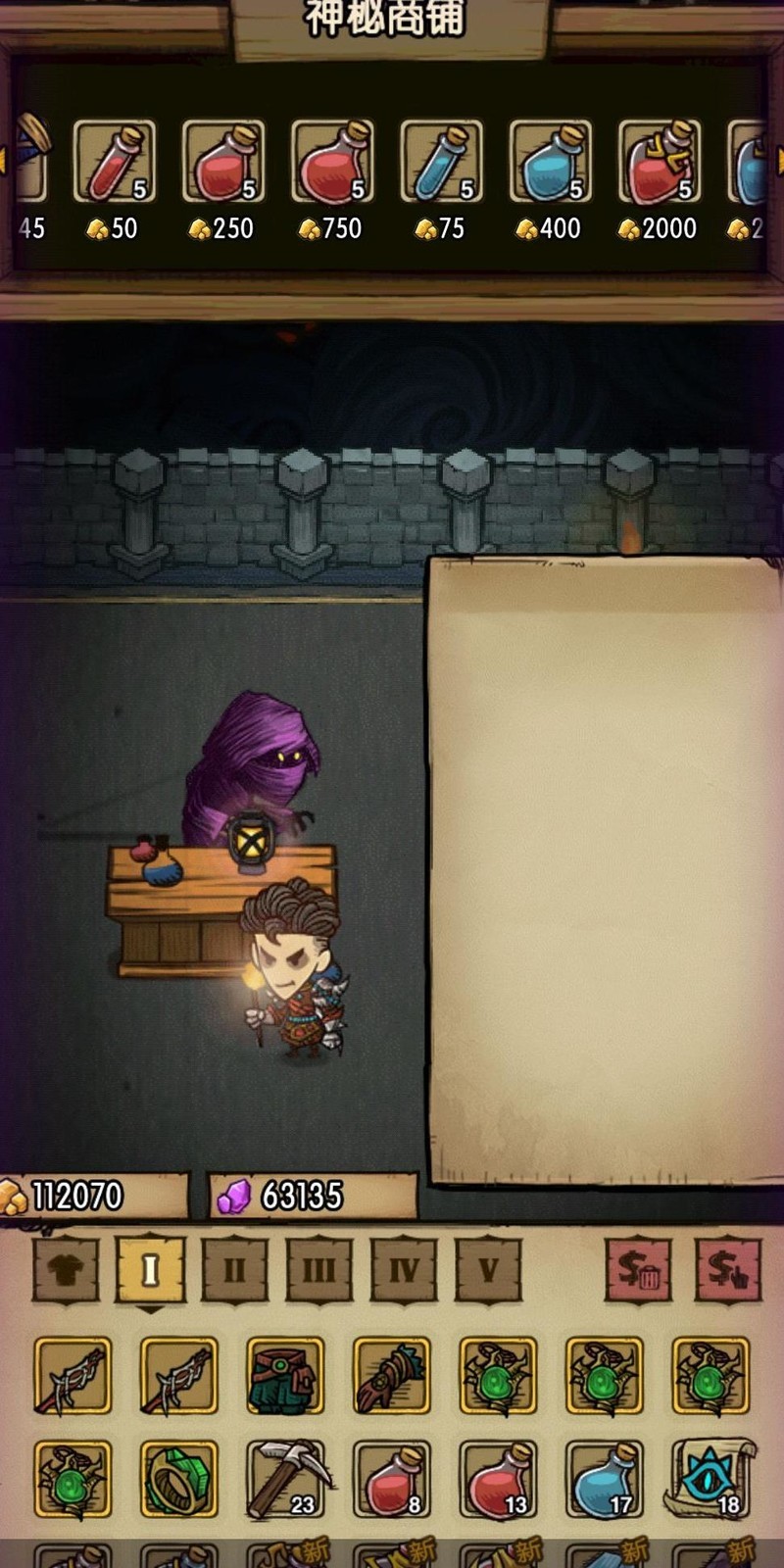Show inventory tab V
Image resolution: width=784 pixels, height=1568 pixels.
click(488, 1270)
